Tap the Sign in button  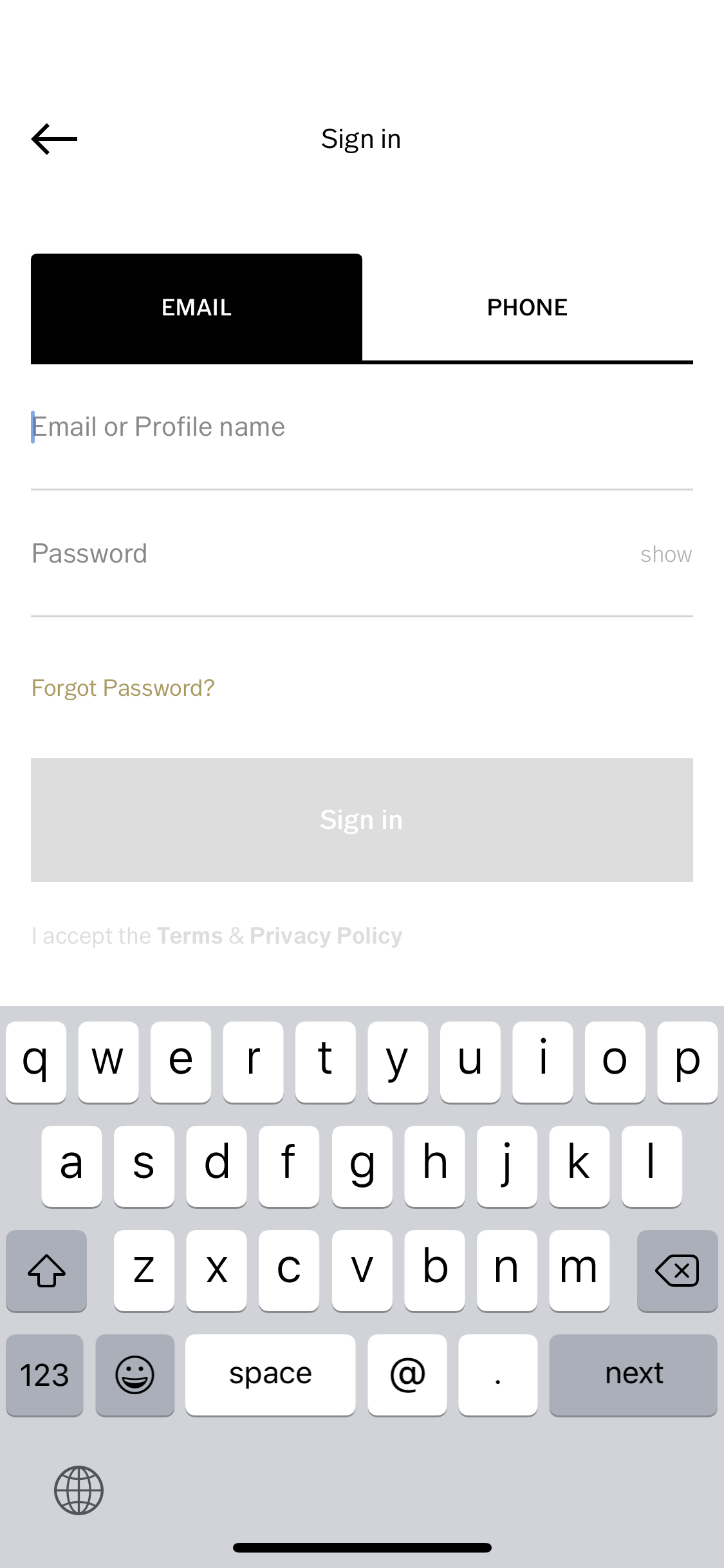click(x=362, y=820)
